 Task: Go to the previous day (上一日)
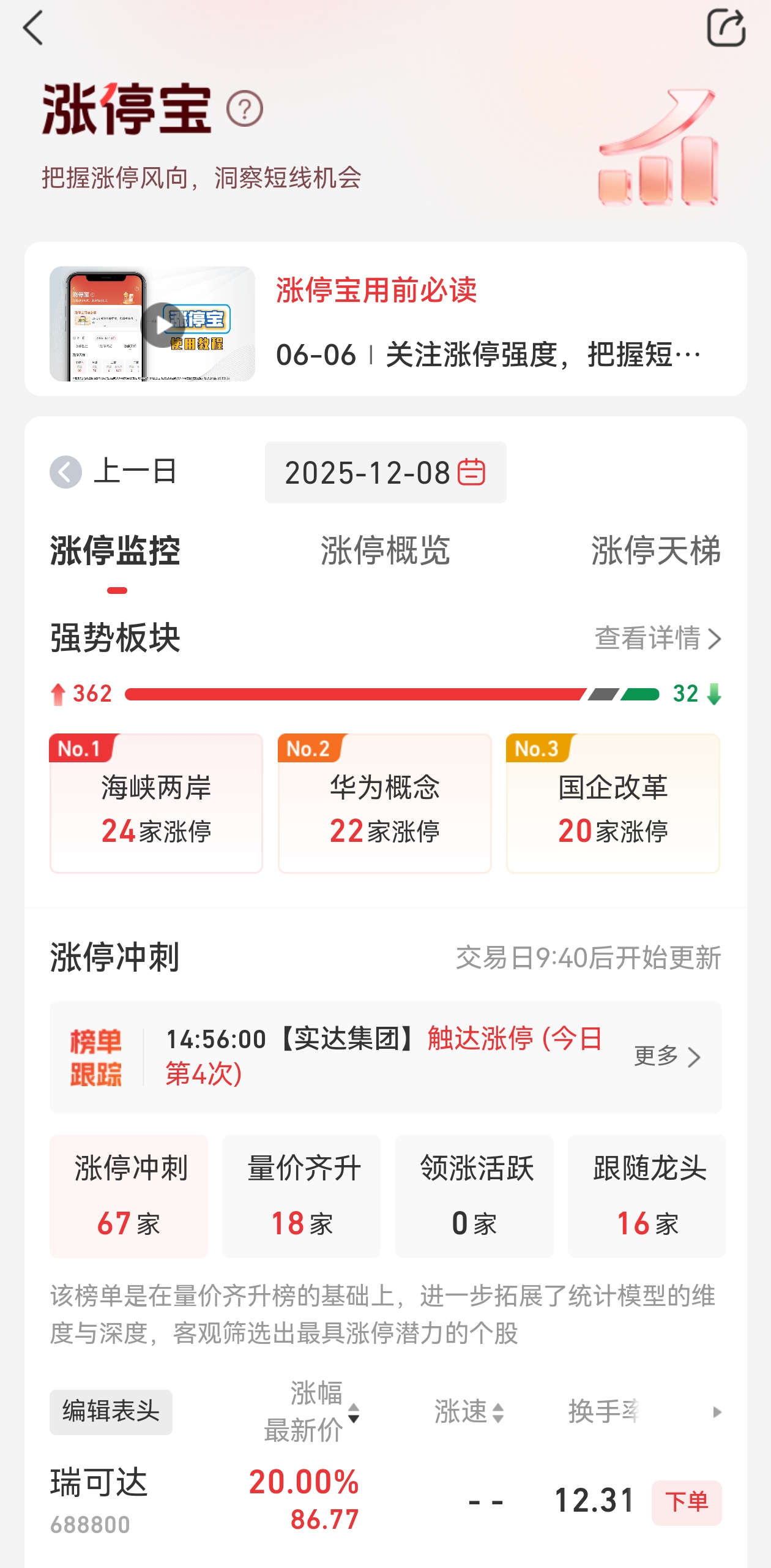coord(114,472)
